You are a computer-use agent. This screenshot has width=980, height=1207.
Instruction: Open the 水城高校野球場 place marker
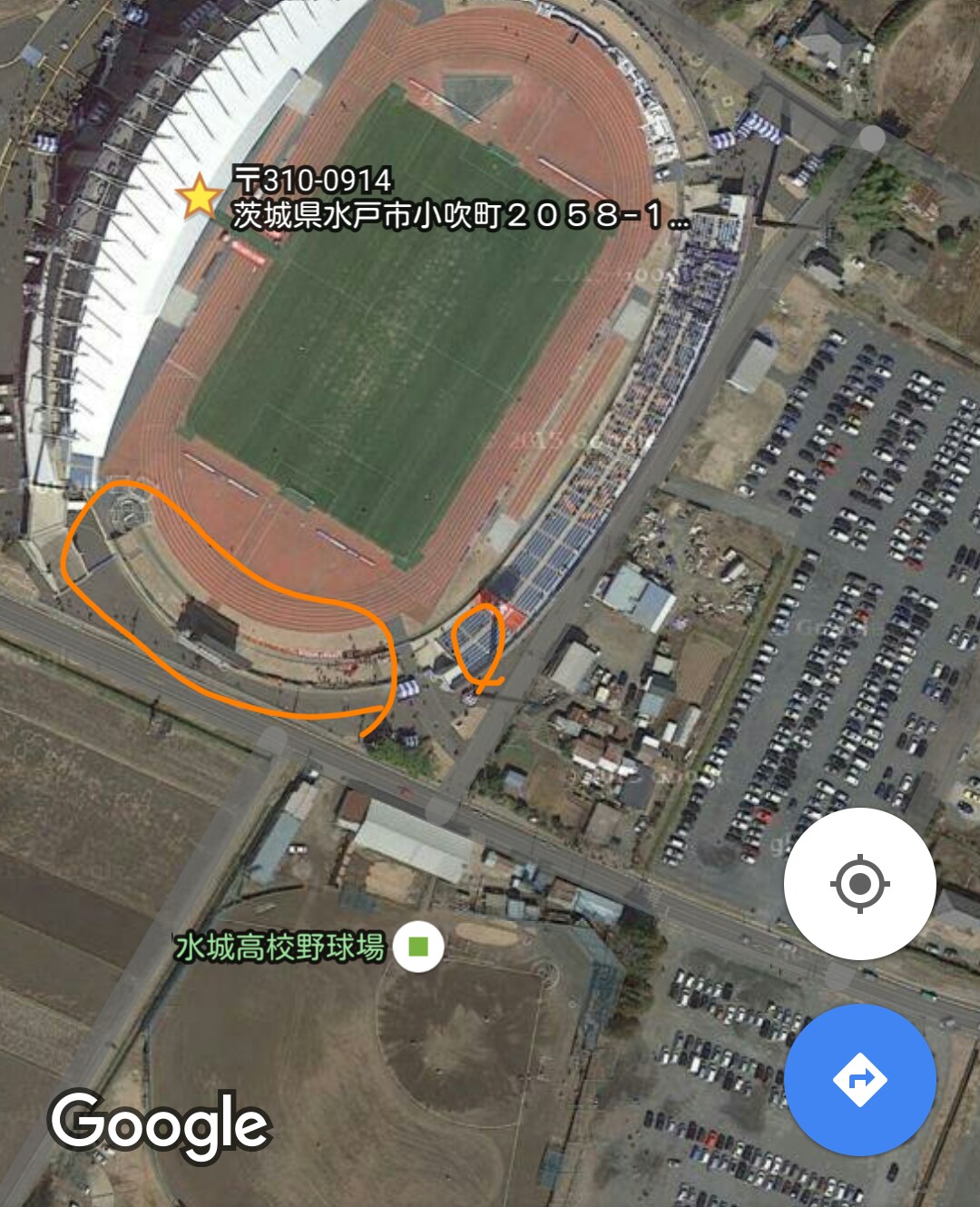tap(417, 947)
